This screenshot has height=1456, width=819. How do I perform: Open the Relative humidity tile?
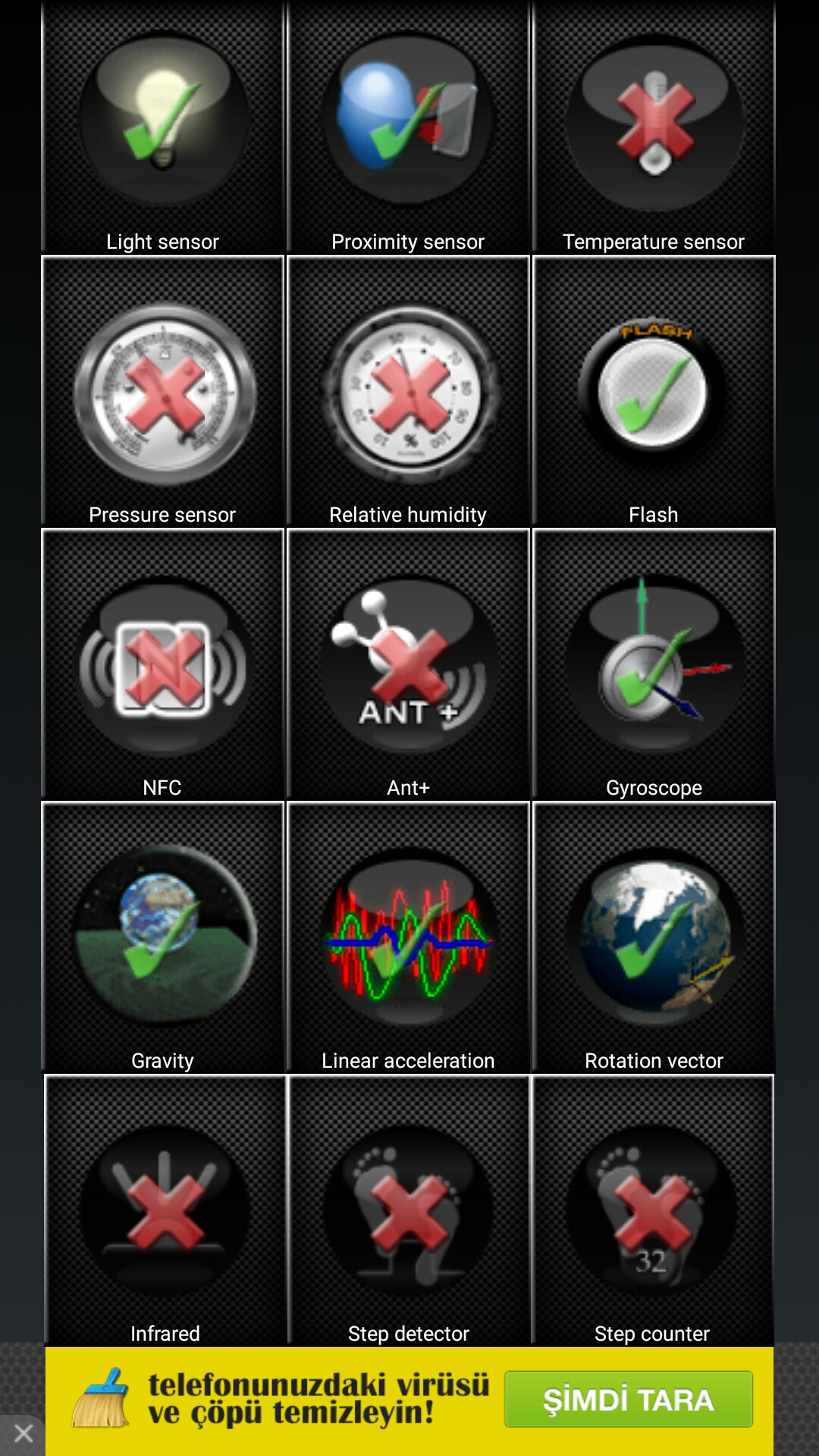pos(408,393)
